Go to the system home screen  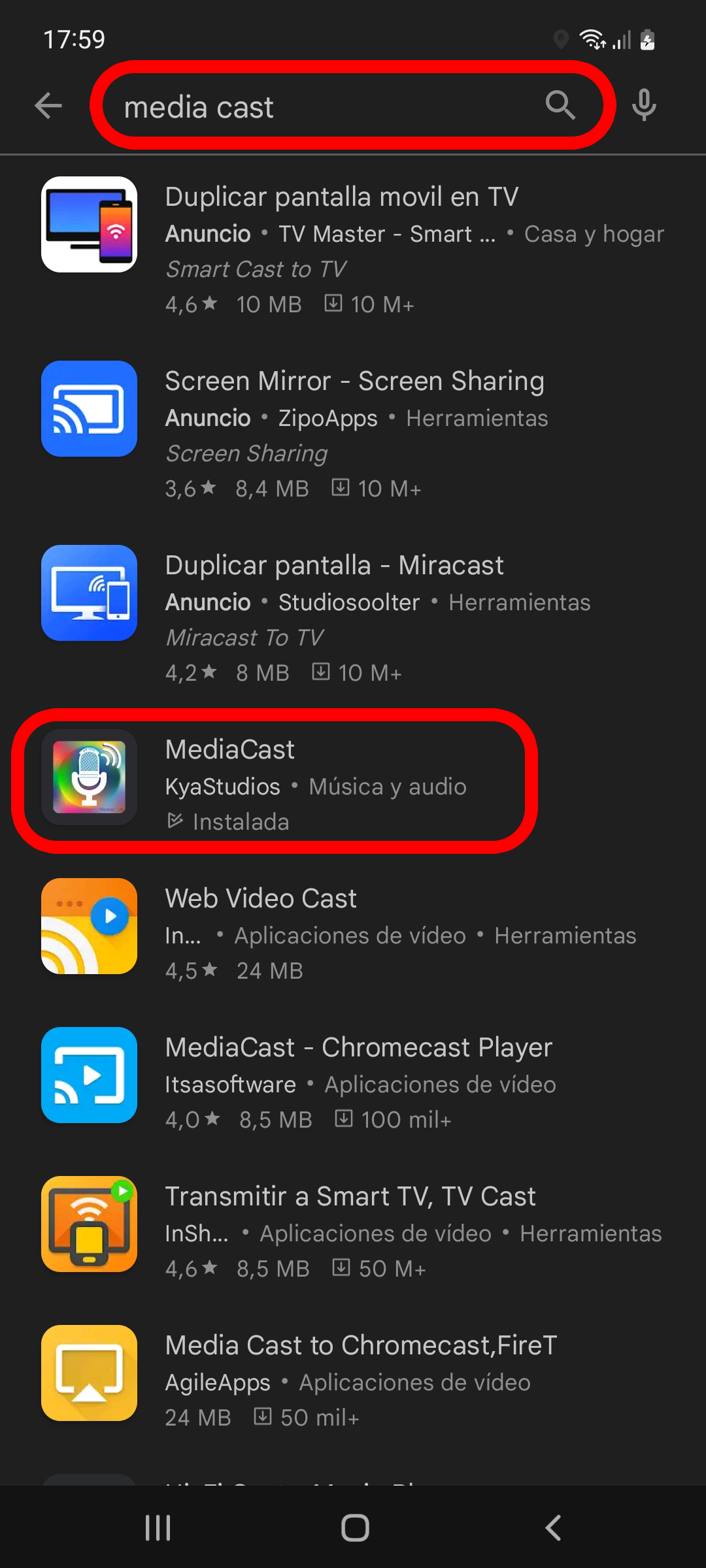click(x=355, y=1527)
